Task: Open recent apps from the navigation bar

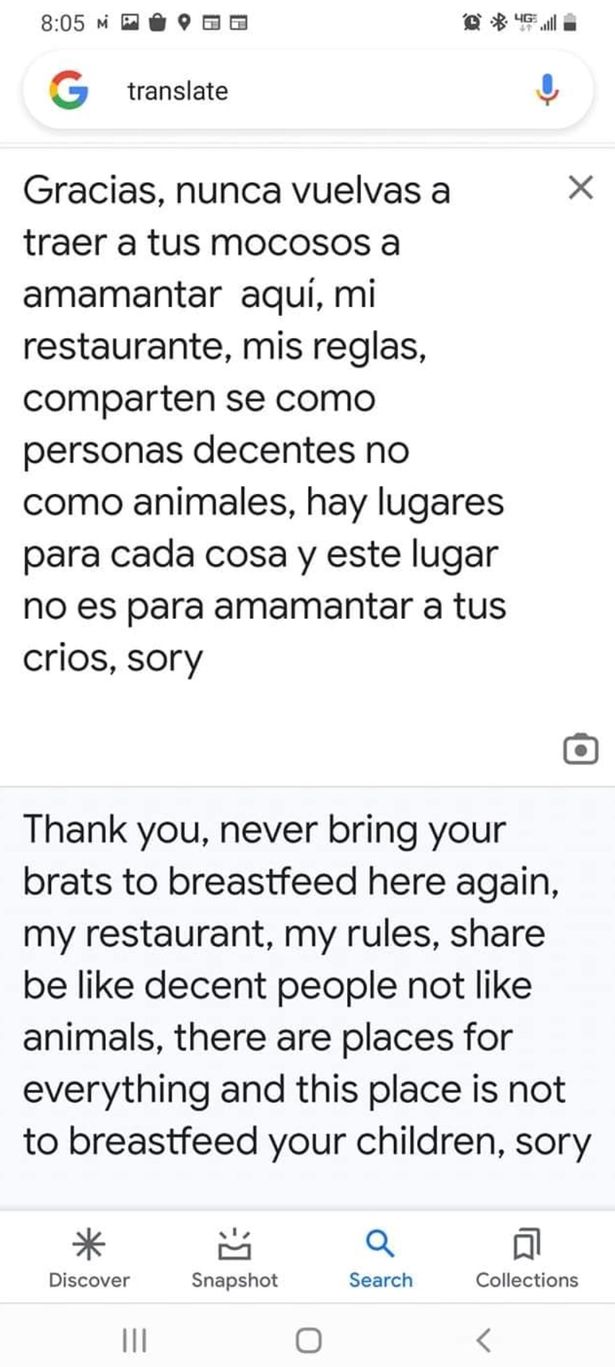Action: point(131,1338)
